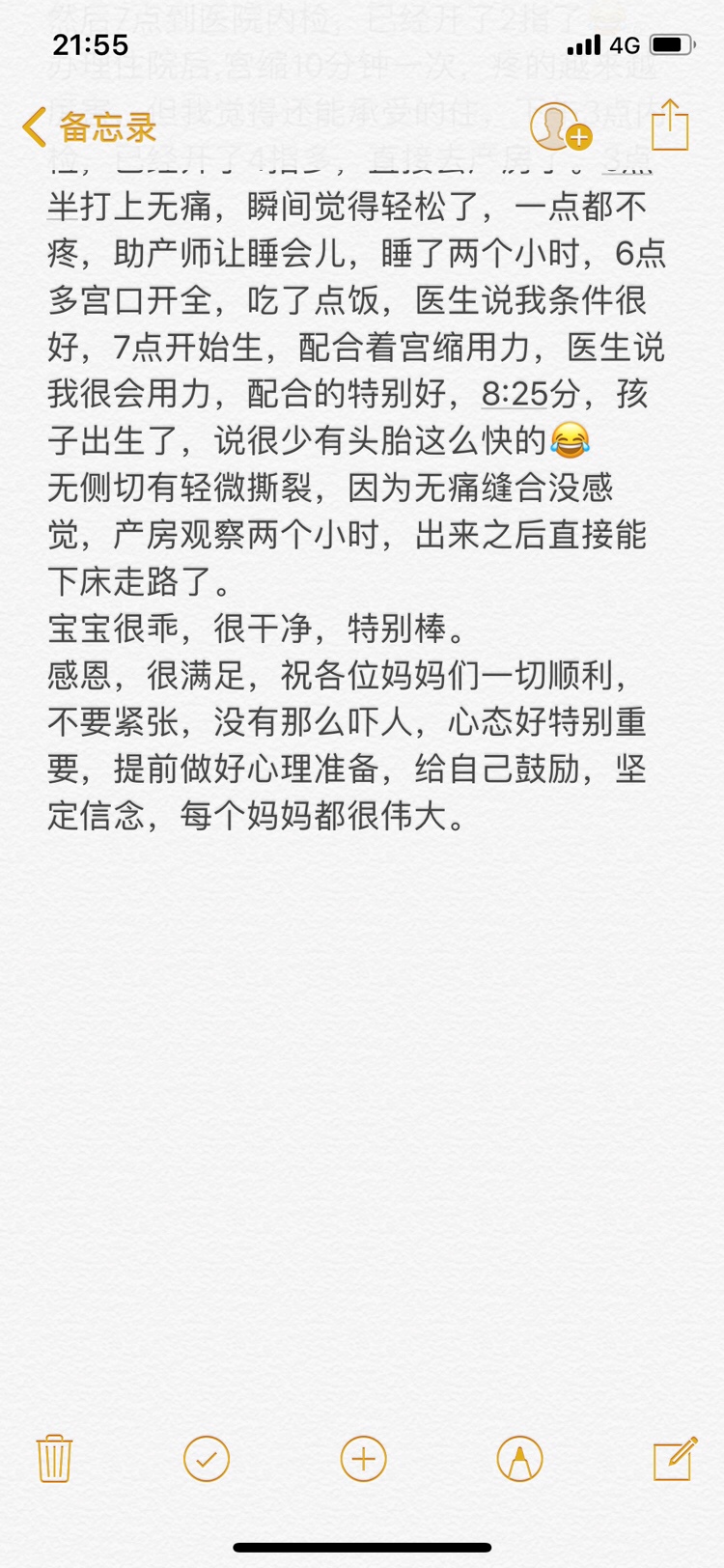Compose a new note
The width and height of the screenshot is (724, 1568).
click(x=674, y=1458)
